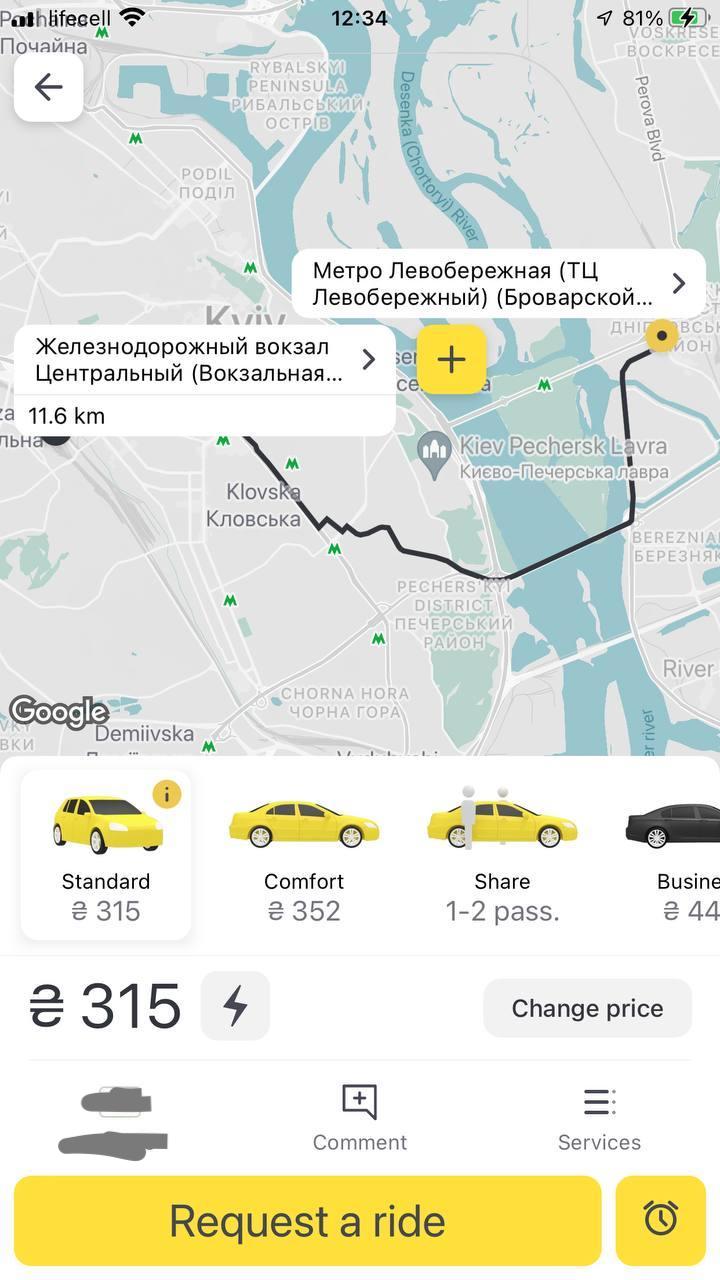Pick the Share ride option

502,855
